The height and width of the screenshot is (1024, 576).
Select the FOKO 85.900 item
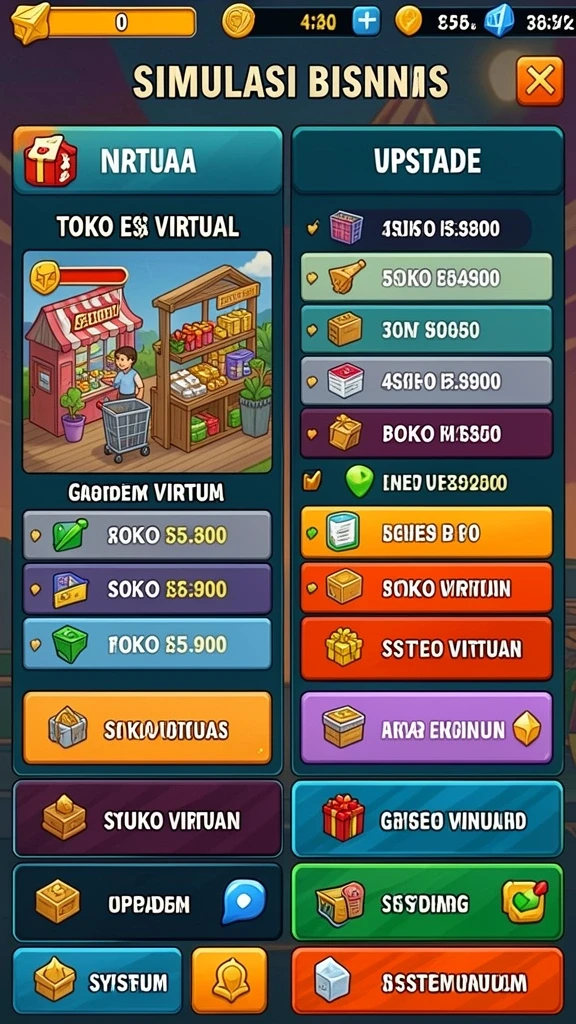pos(147,644)
